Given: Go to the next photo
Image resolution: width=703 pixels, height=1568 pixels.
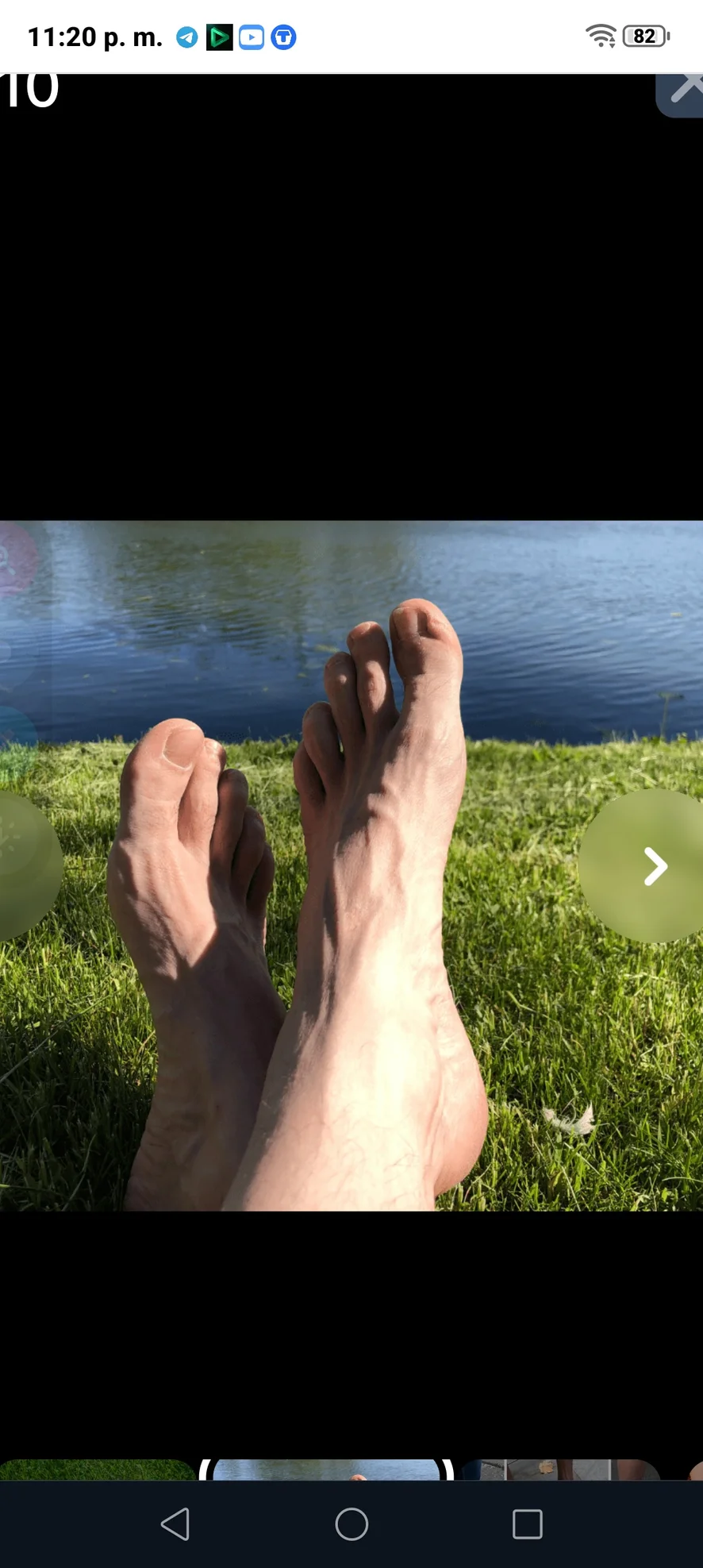Looking at the screenshot, I should pyautogui.click(x=652, y=866).
